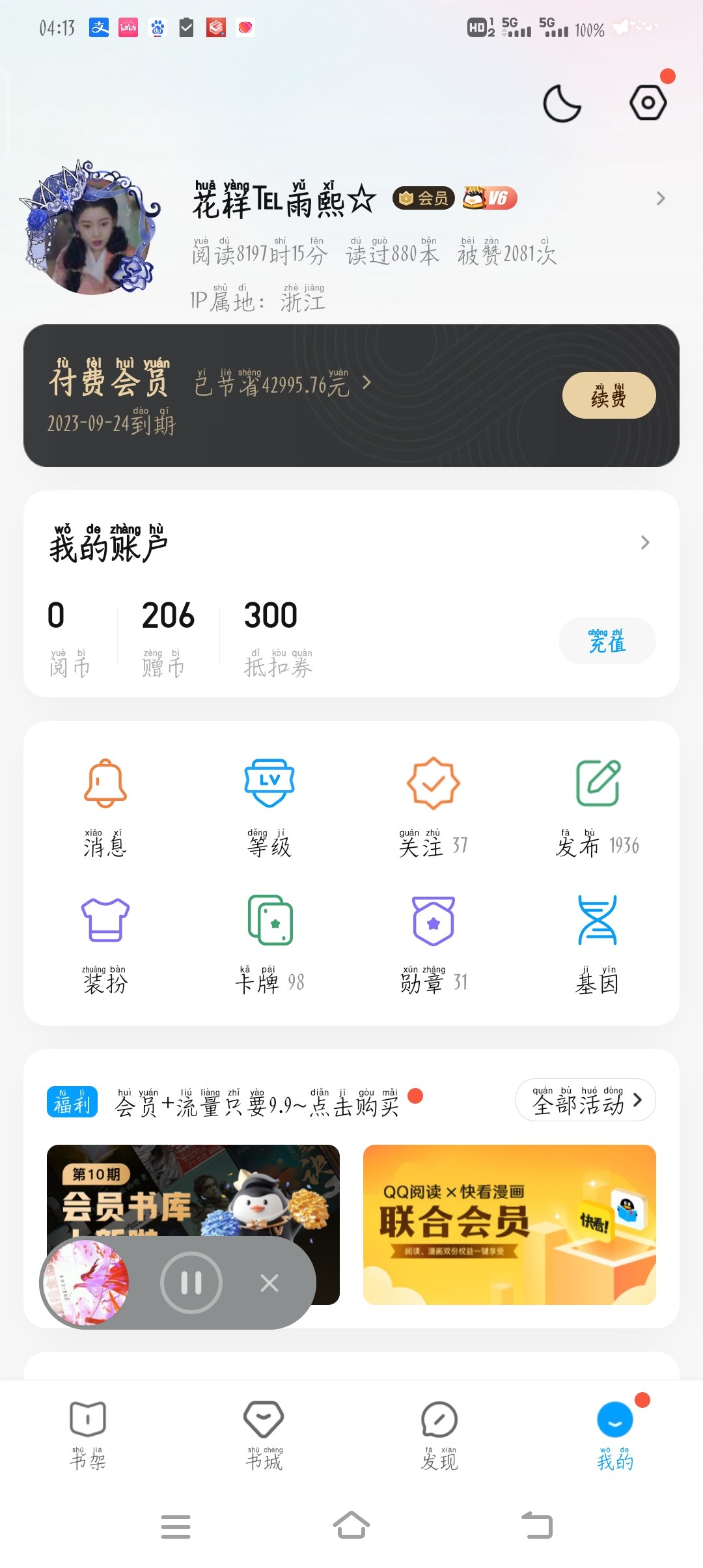Open 装扮 dress-up themes
This screenshot has width=703, height=1568.
click(x=105, y=944)
